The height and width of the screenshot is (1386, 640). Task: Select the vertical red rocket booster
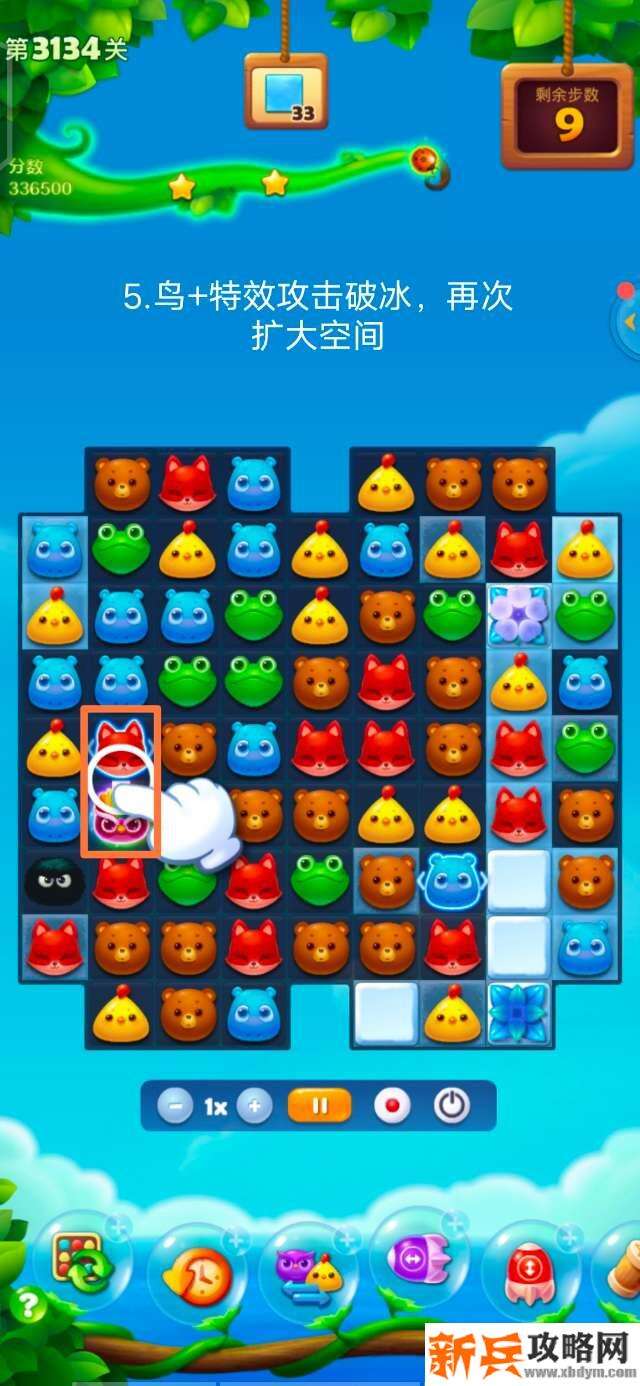(x=528, y=1272)
